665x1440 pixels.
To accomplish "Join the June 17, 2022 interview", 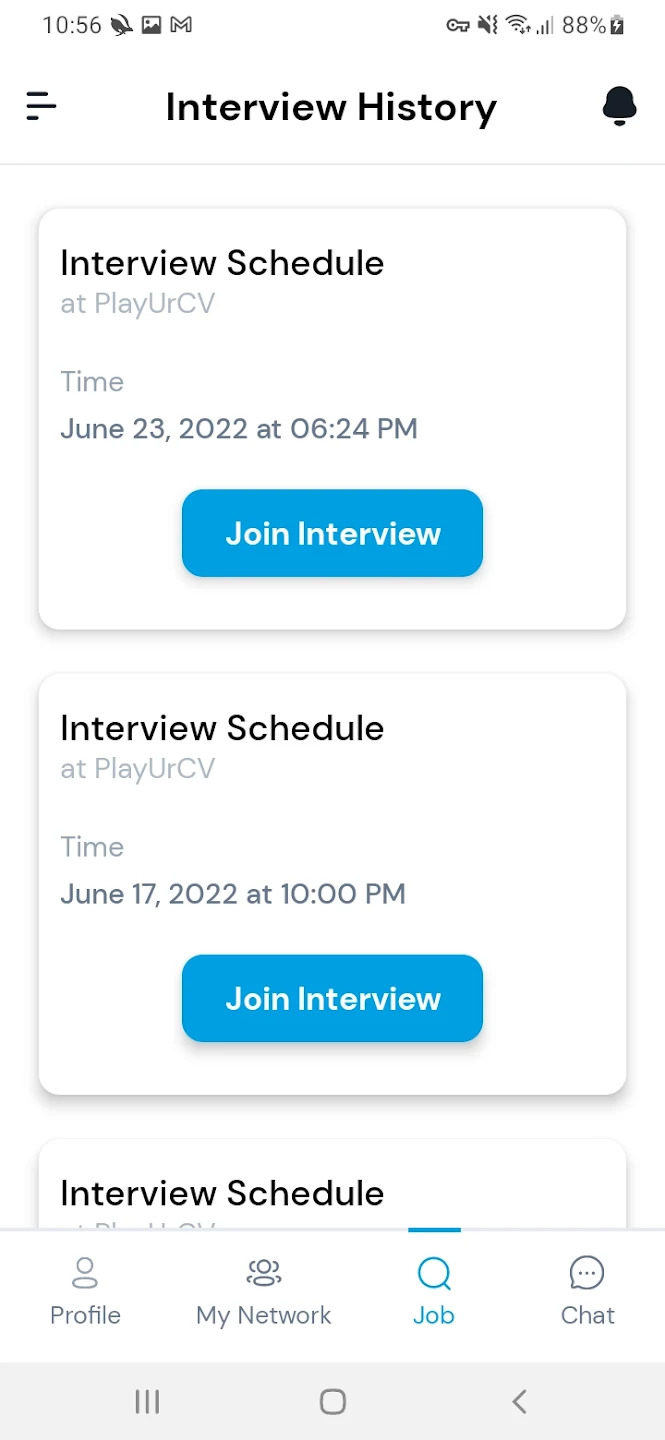I will click(x=332, y=998).
